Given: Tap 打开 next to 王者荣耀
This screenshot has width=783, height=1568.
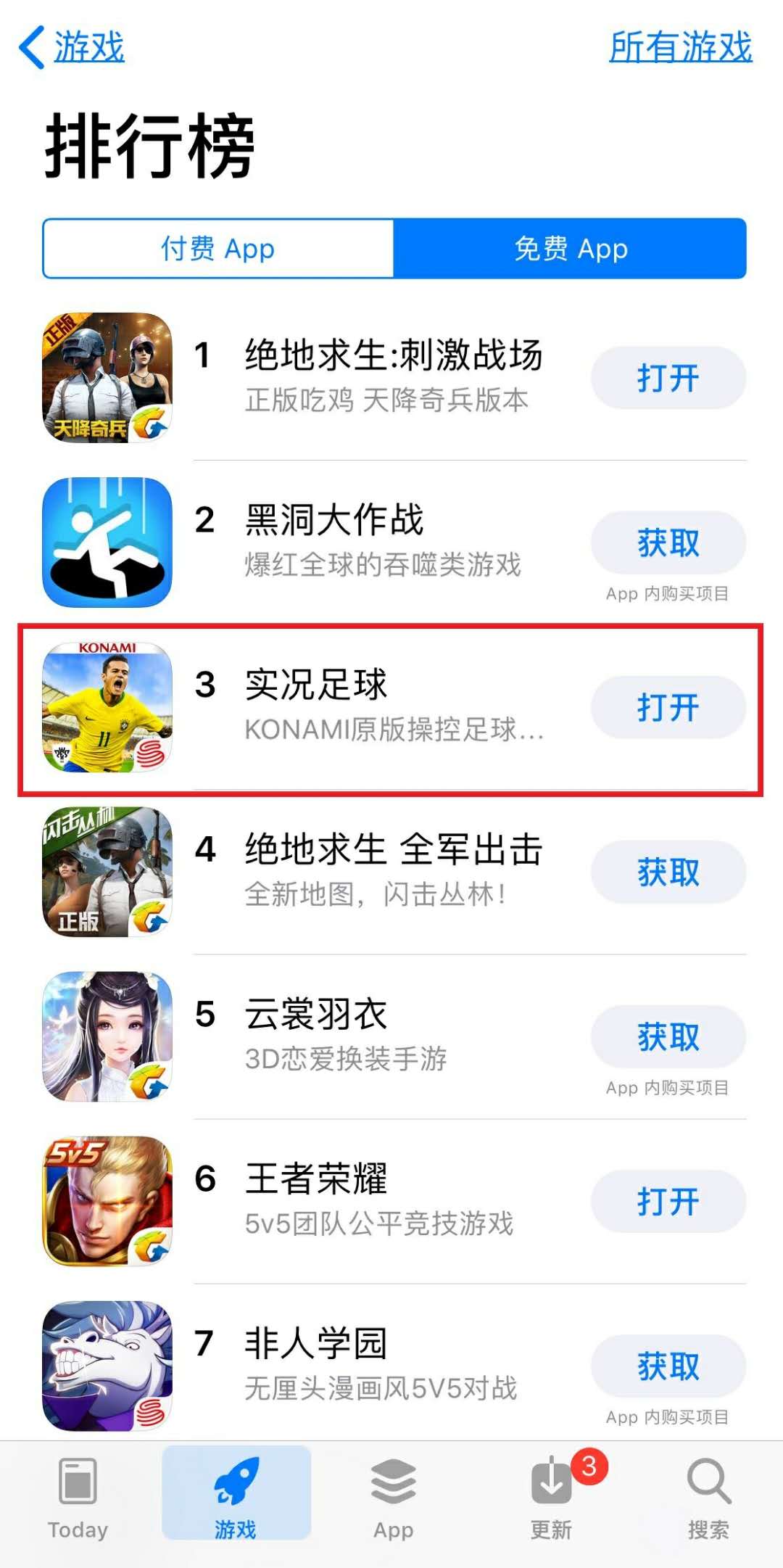Looking at the screenshot, I should (x=668, y=1202).
